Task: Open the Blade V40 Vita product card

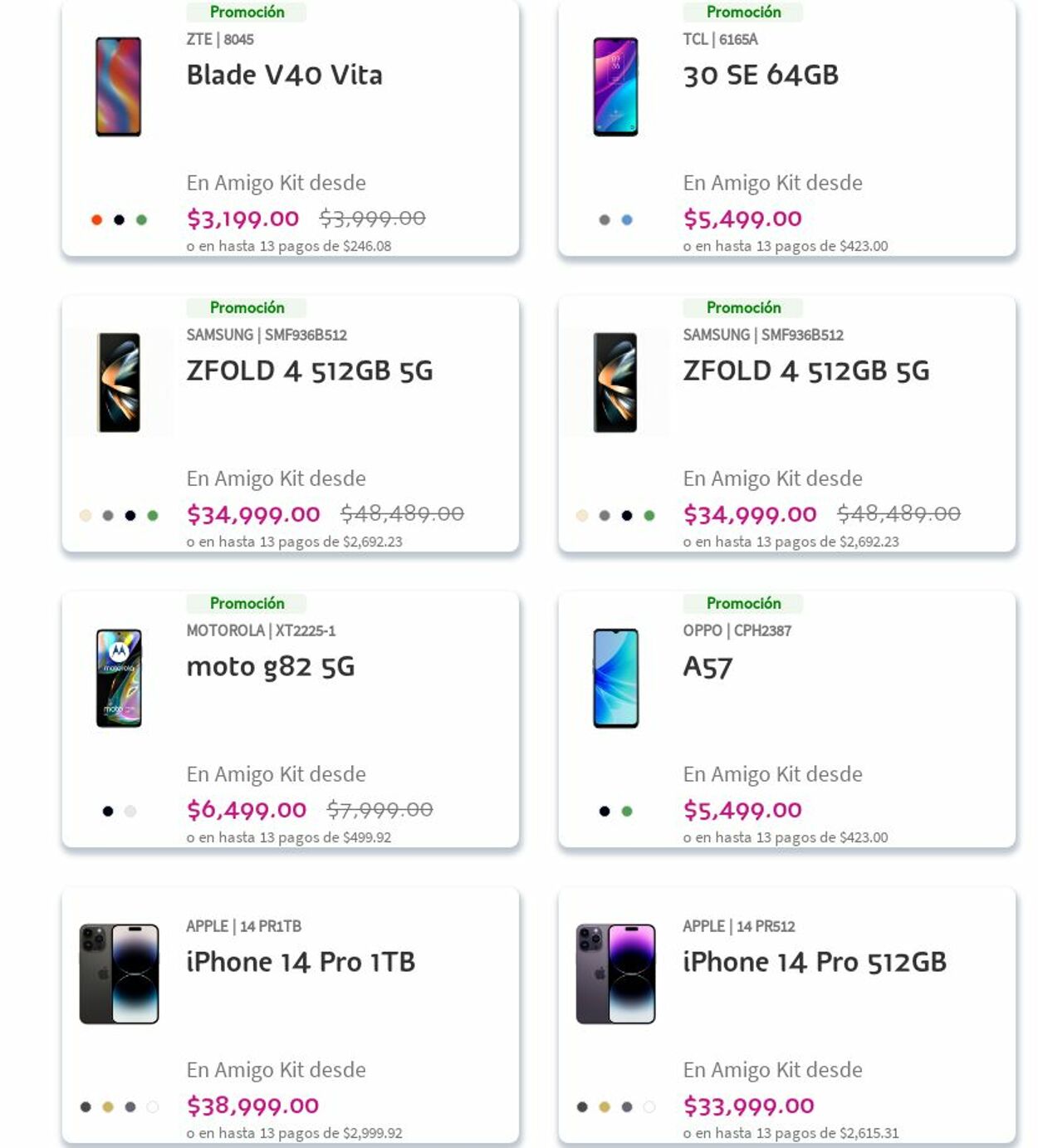Action: (x=284, y=76)
